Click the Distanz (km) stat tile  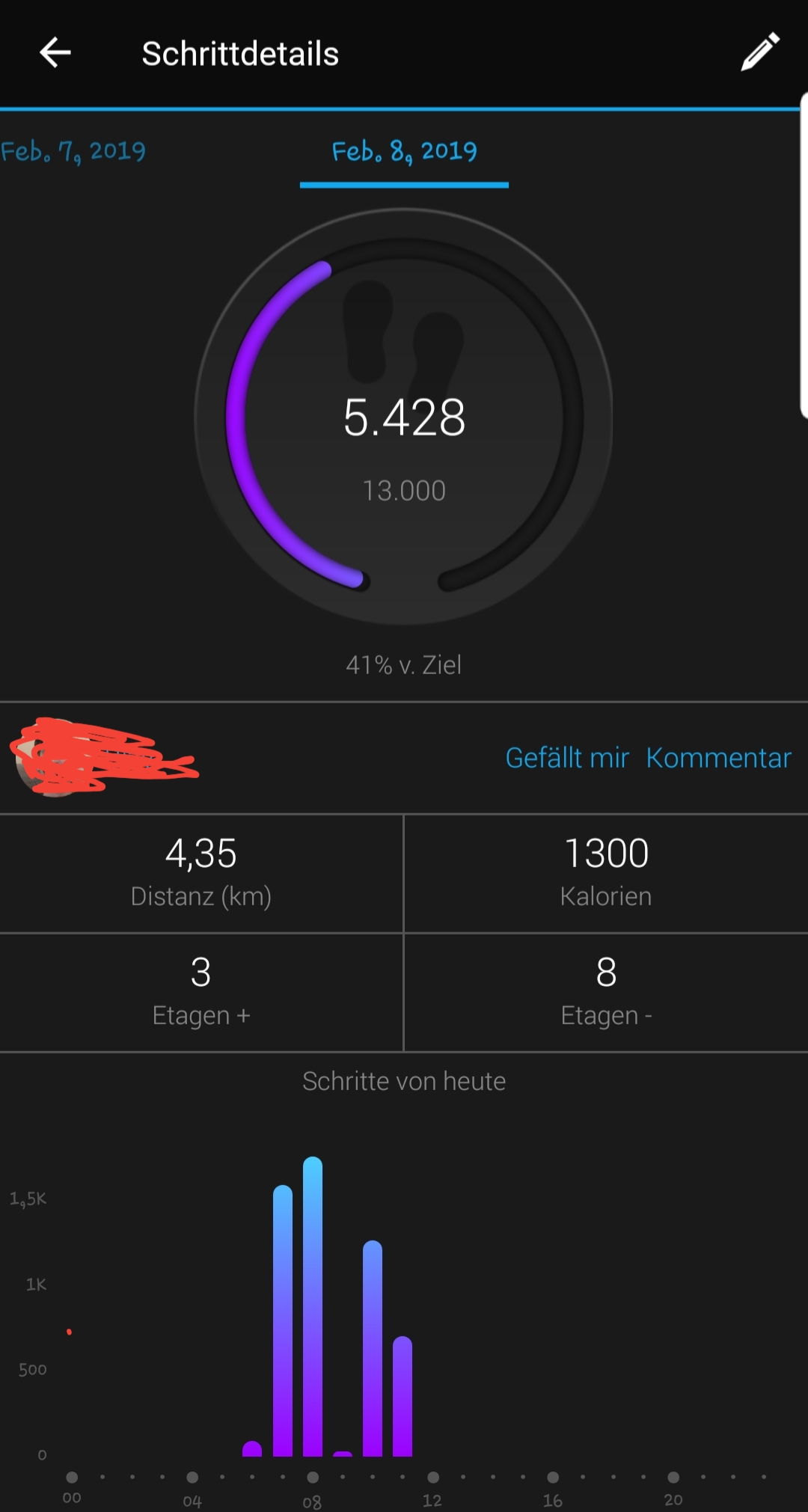tap(201, 872)
